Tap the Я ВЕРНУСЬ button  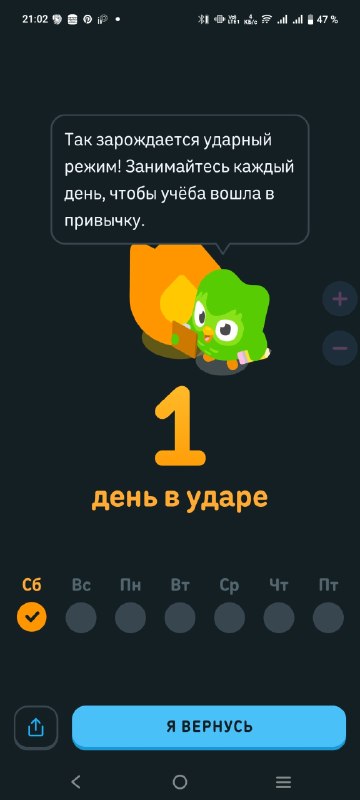point(209,727)
